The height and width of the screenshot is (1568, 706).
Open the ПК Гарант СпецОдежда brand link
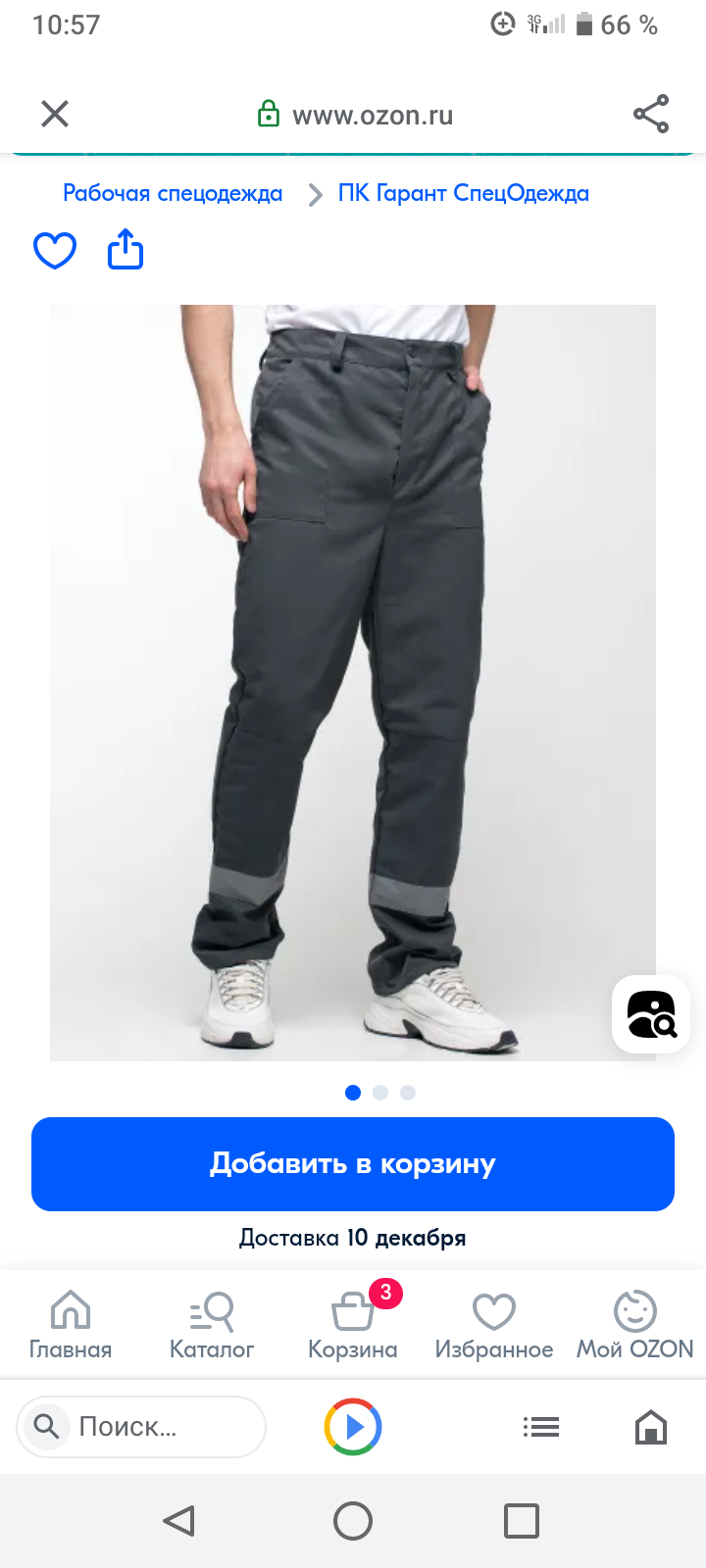(463, 194)
